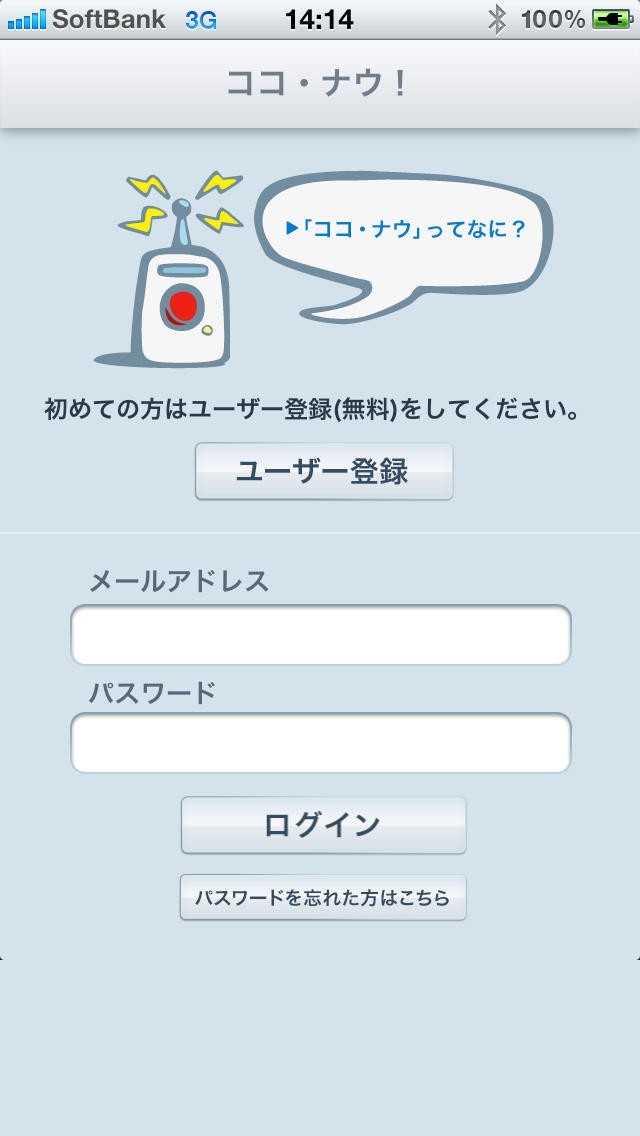
Task: Open パスワードを忘れた方はこちら
Action: coord(323,897)
